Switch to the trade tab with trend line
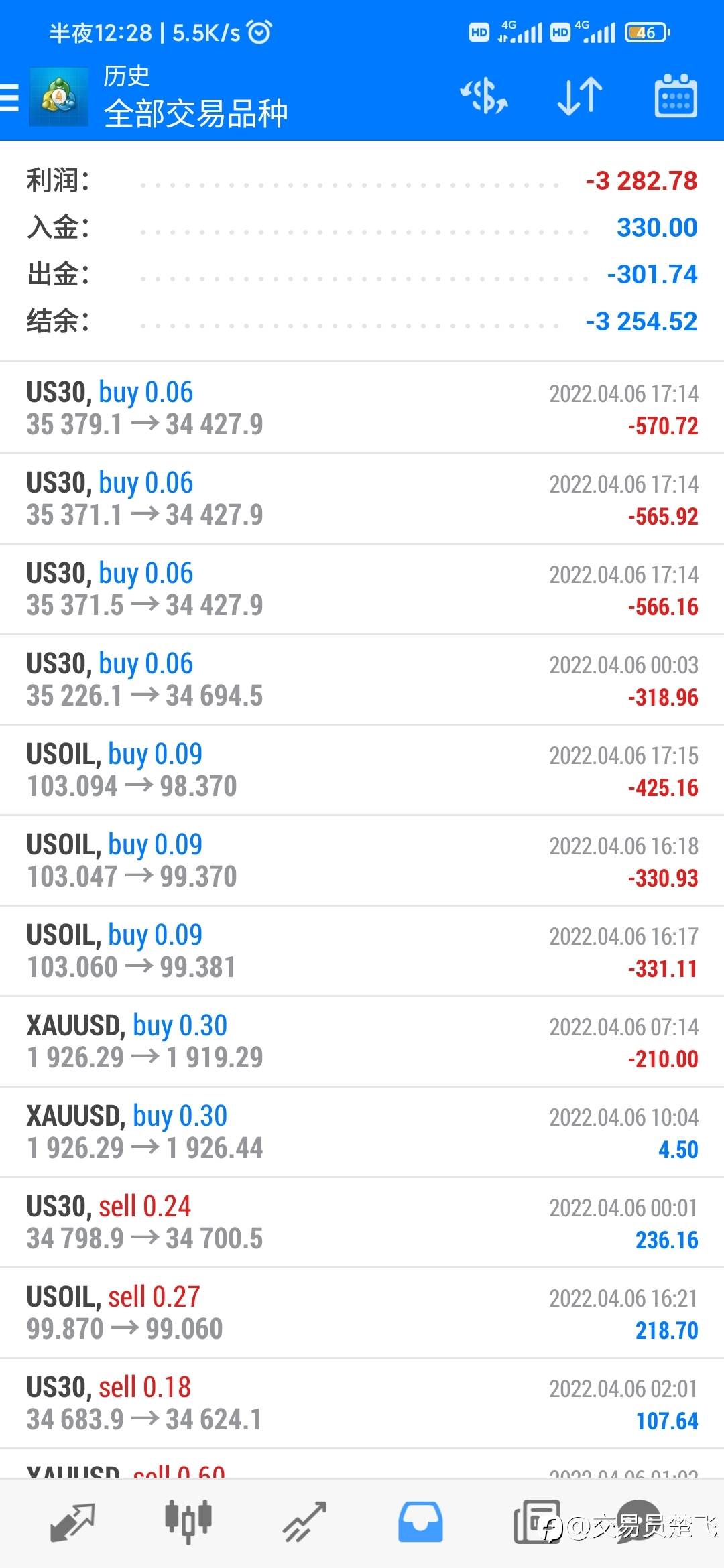Screen dimensions: 724x1568 (304, 1522)
